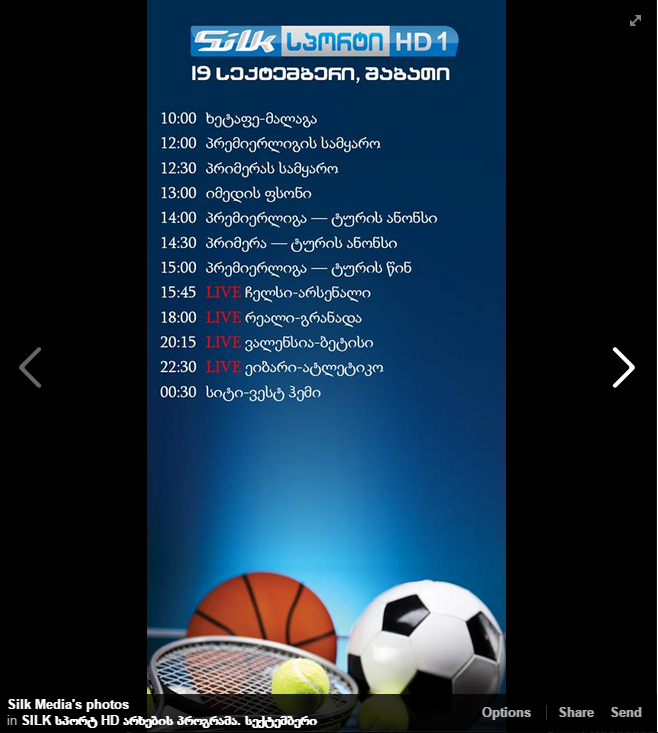Open Silk Media's photos link
This screenshot has width=658, height=733.
coord(68,704)
